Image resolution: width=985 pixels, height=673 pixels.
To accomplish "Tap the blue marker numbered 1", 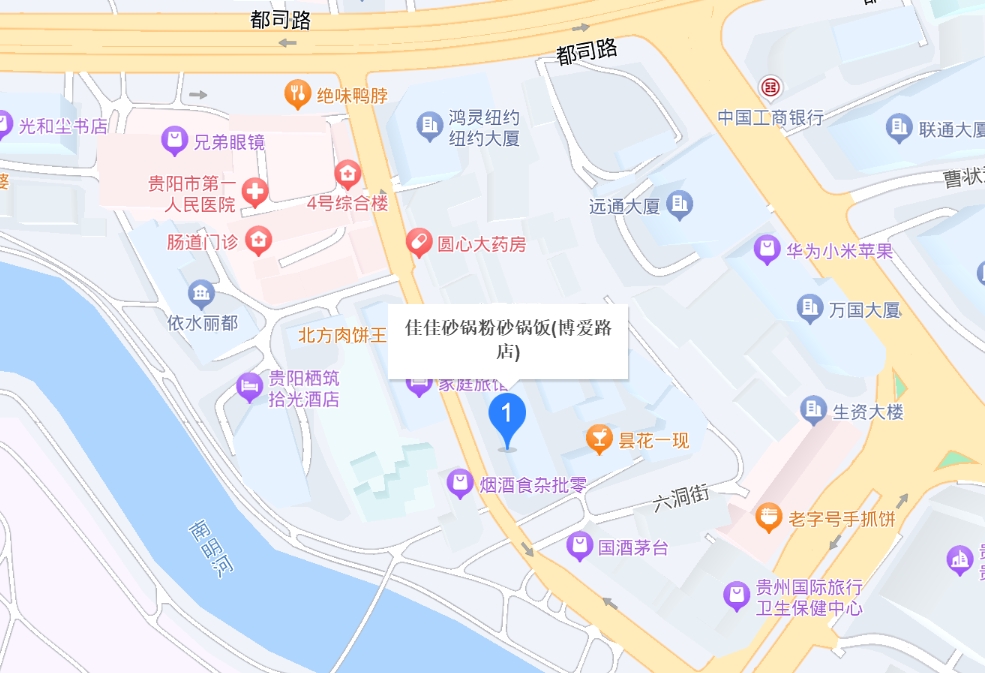I will pos(507,419).
